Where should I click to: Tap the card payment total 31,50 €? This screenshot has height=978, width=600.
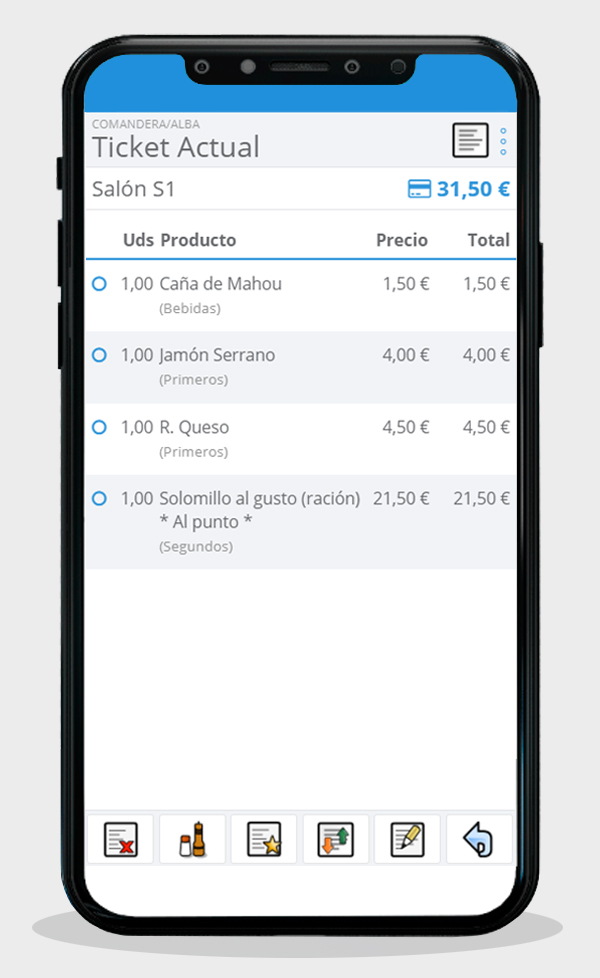pos(458,189)
